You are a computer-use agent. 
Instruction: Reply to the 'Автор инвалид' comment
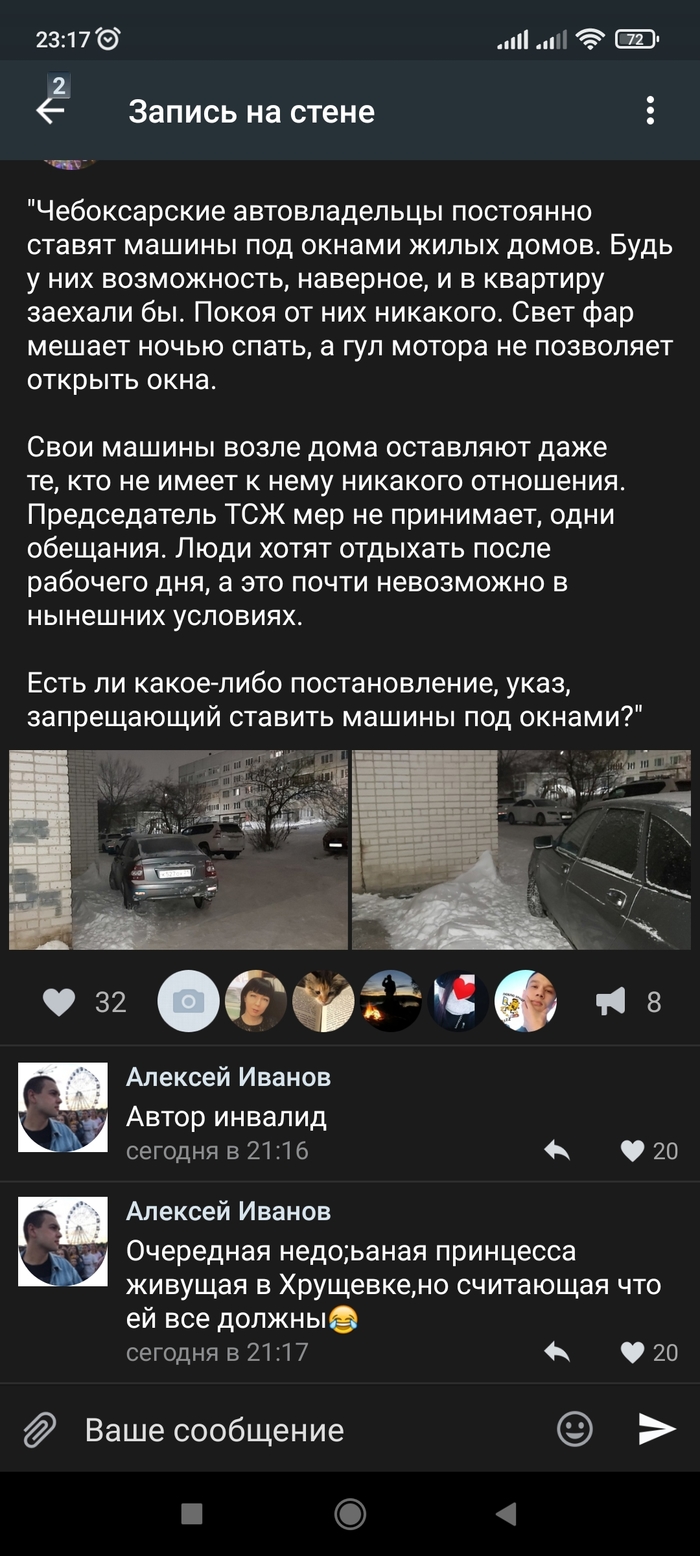557,1151
